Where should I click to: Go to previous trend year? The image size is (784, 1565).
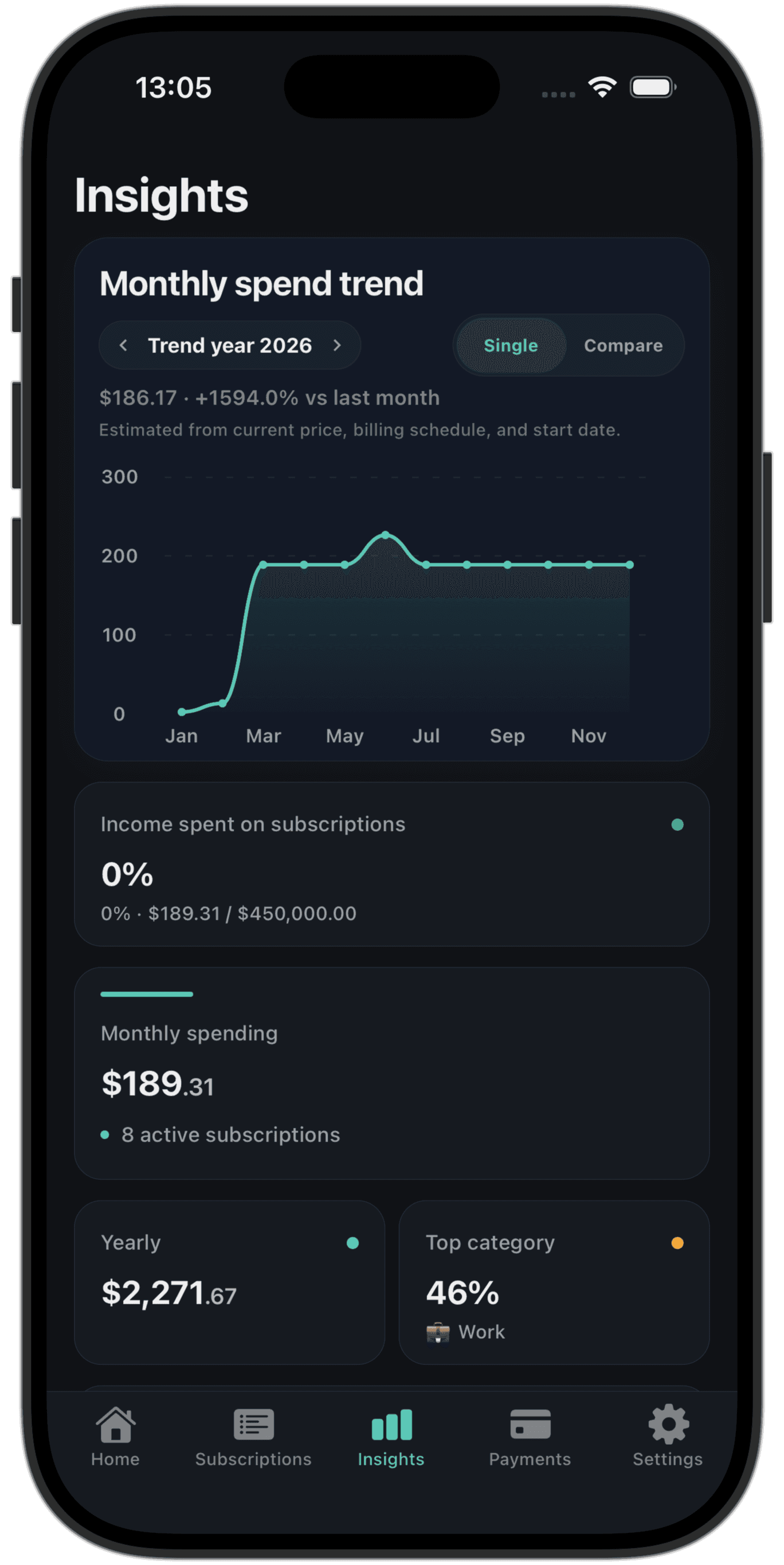[124, 345]
